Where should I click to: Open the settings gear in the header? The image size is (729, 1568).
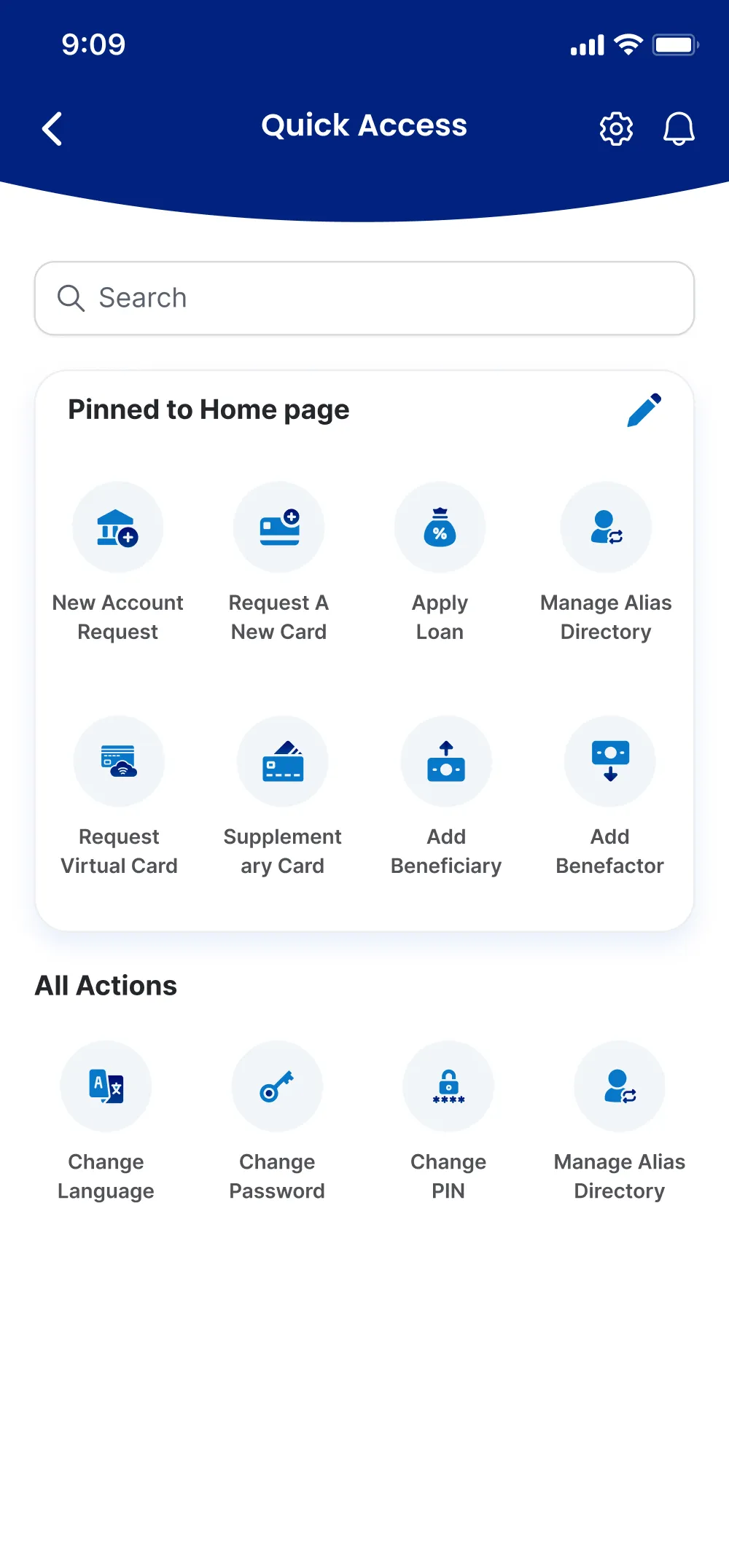click(x=616, y=128)
